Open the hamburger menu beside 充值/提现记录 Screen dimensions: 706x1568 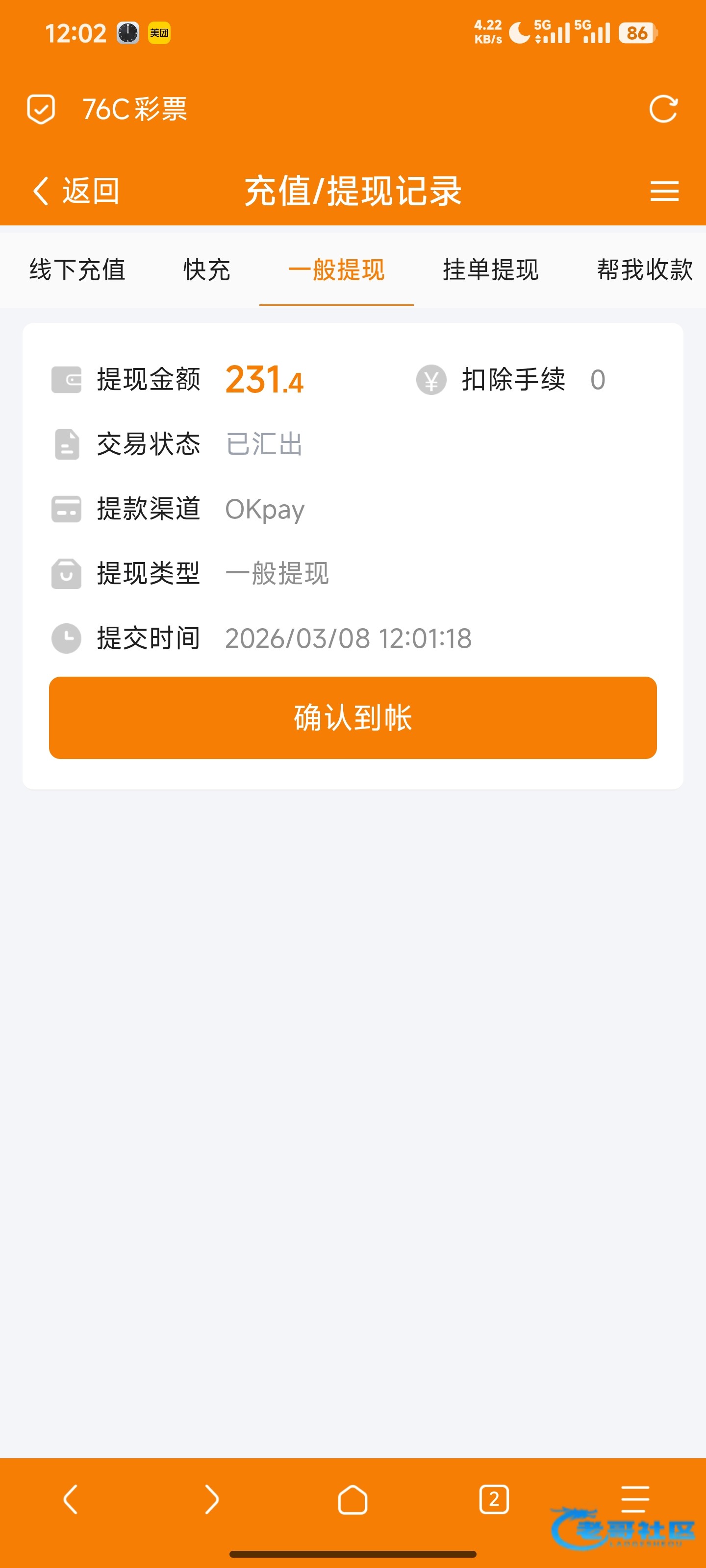click(x=664, y=191)
